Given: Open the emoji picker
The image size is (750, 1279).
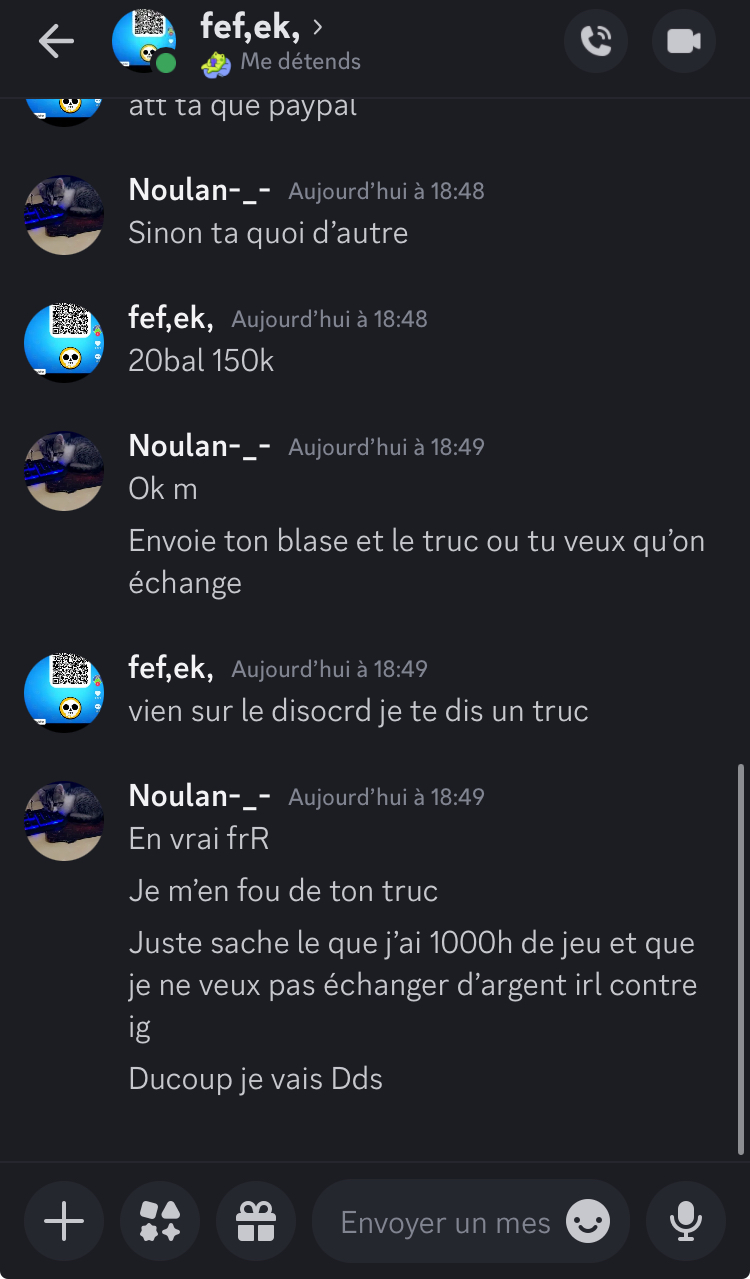Looking at the screenshot, I should point(588,1221).
